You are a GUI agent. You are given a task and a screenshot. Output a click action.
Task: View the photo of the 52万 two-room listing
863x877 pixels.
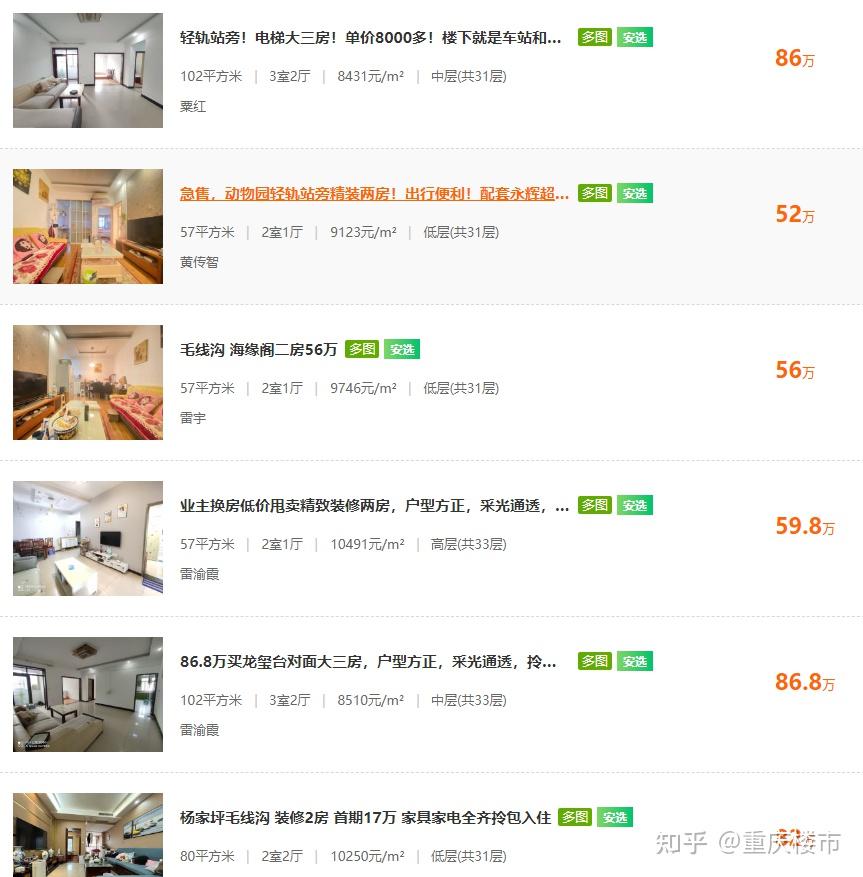pyautogui.click(x=88, y=226)
